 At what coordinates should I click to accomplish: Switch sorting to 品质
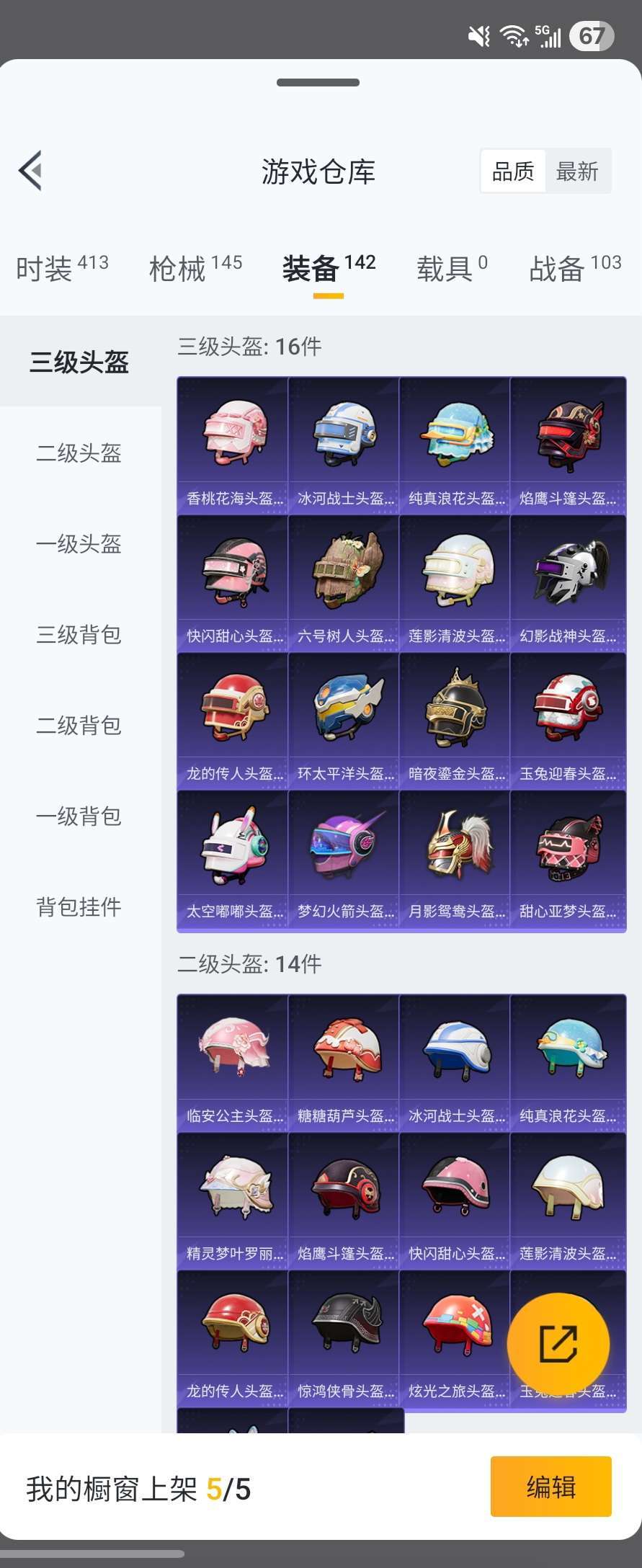click(512, 171)
